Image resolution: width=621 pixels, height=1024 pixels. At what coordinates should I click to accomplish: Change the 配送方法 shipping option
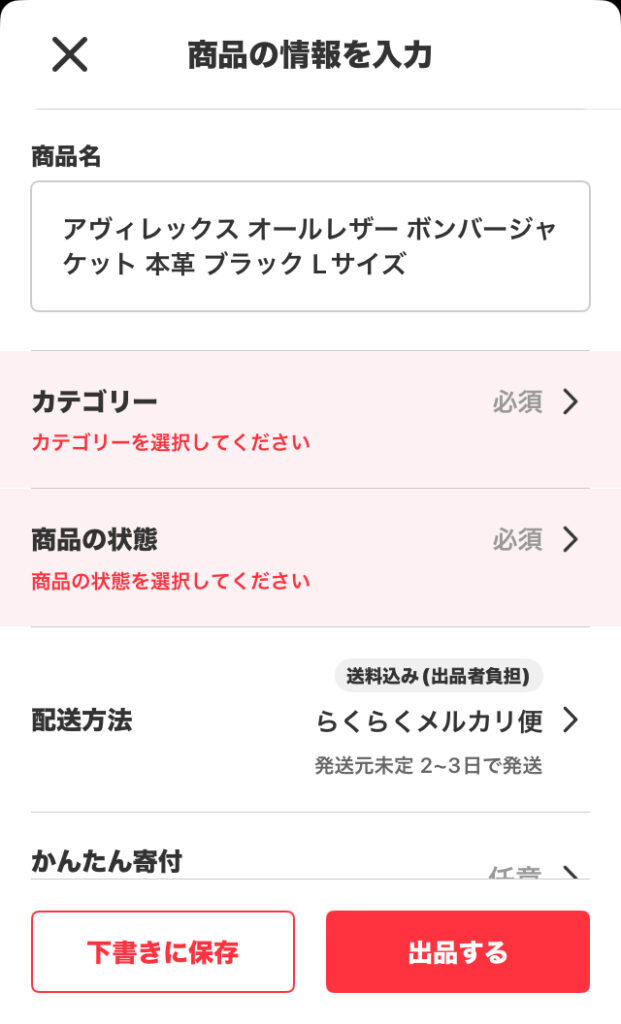point(310,720)
